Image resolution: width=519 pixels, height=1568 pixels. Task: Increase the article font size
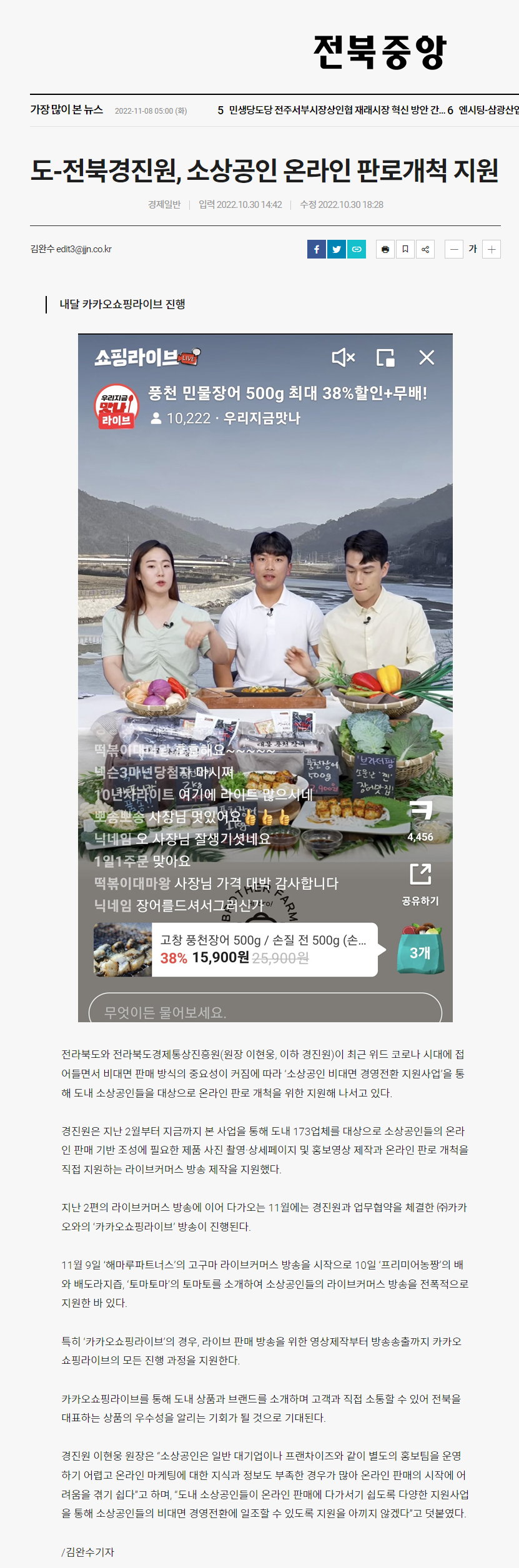(x=492, y=249)
